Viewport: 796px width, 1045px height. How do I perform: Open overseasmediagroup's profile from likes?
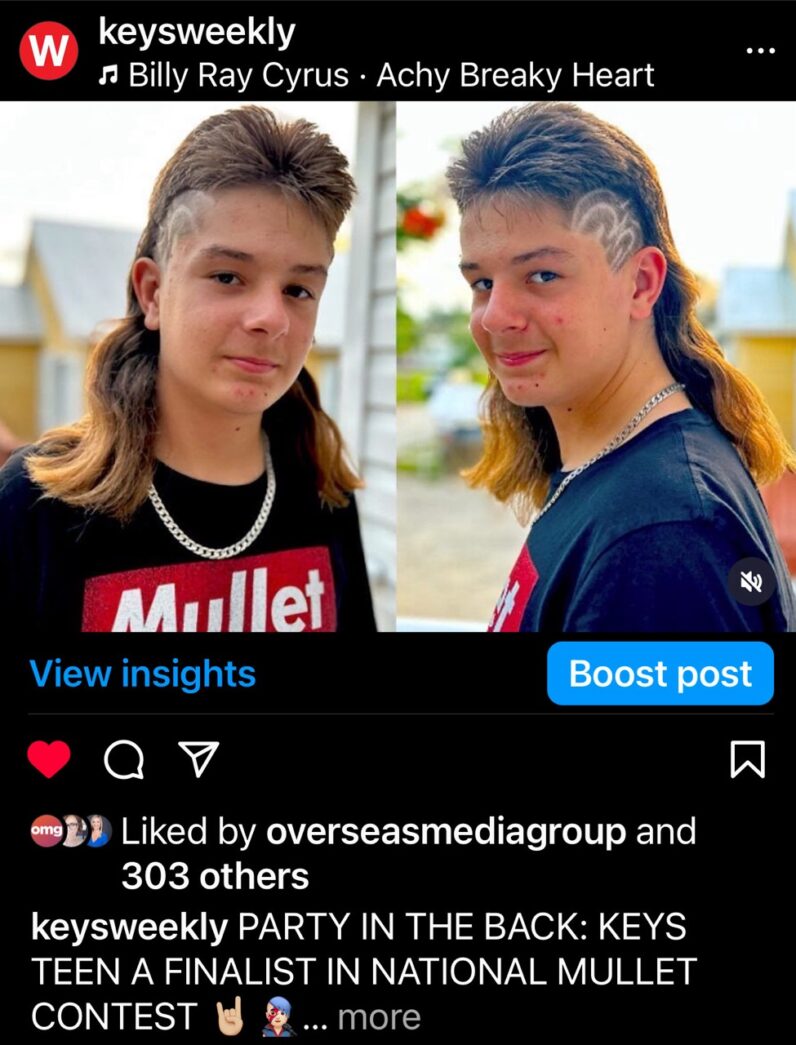coord(446,831)
